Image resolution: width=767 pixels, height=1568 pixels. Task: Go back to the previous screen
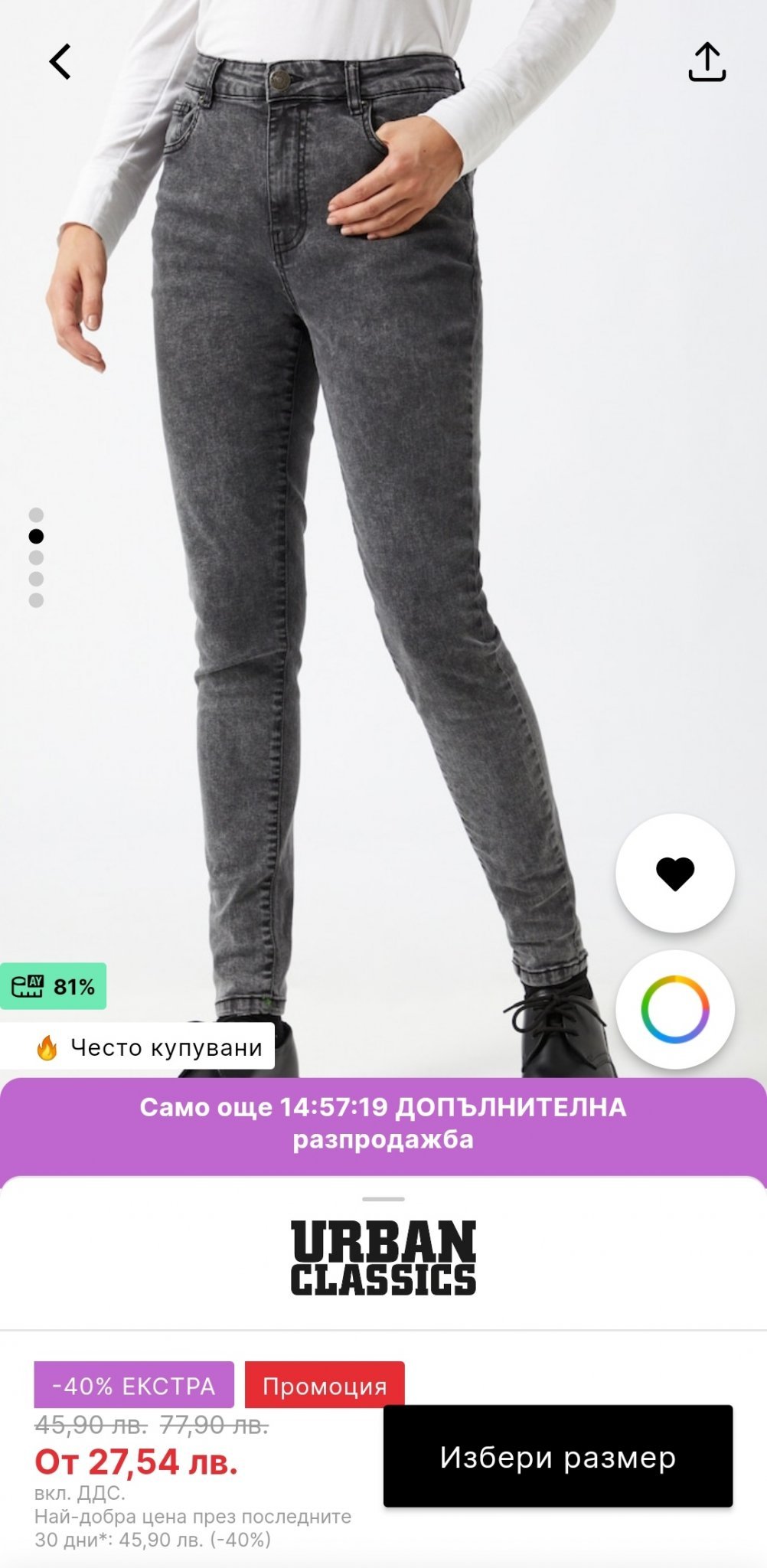click(60, 62)
